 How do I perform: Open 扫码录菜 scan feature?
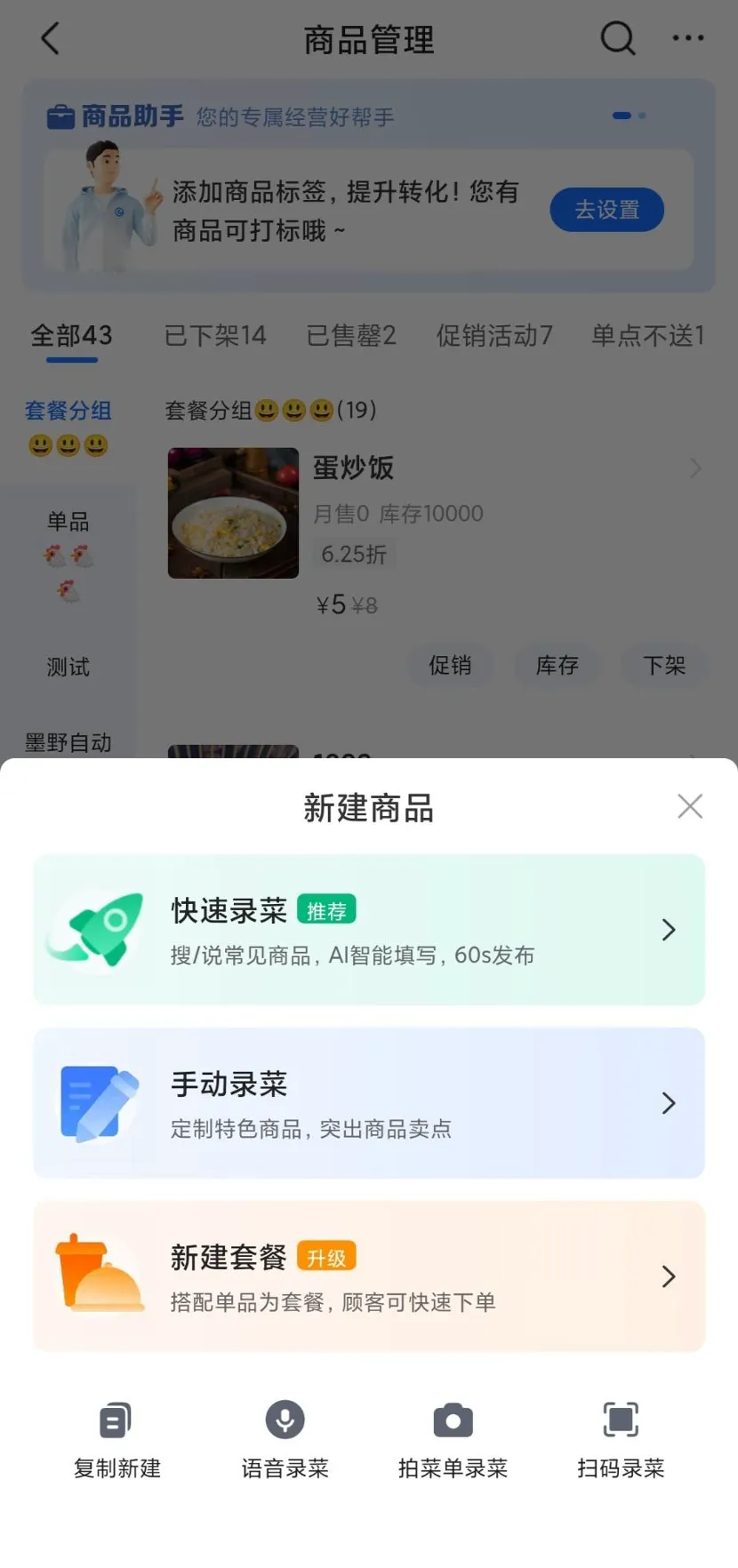tap(620, 1438)
